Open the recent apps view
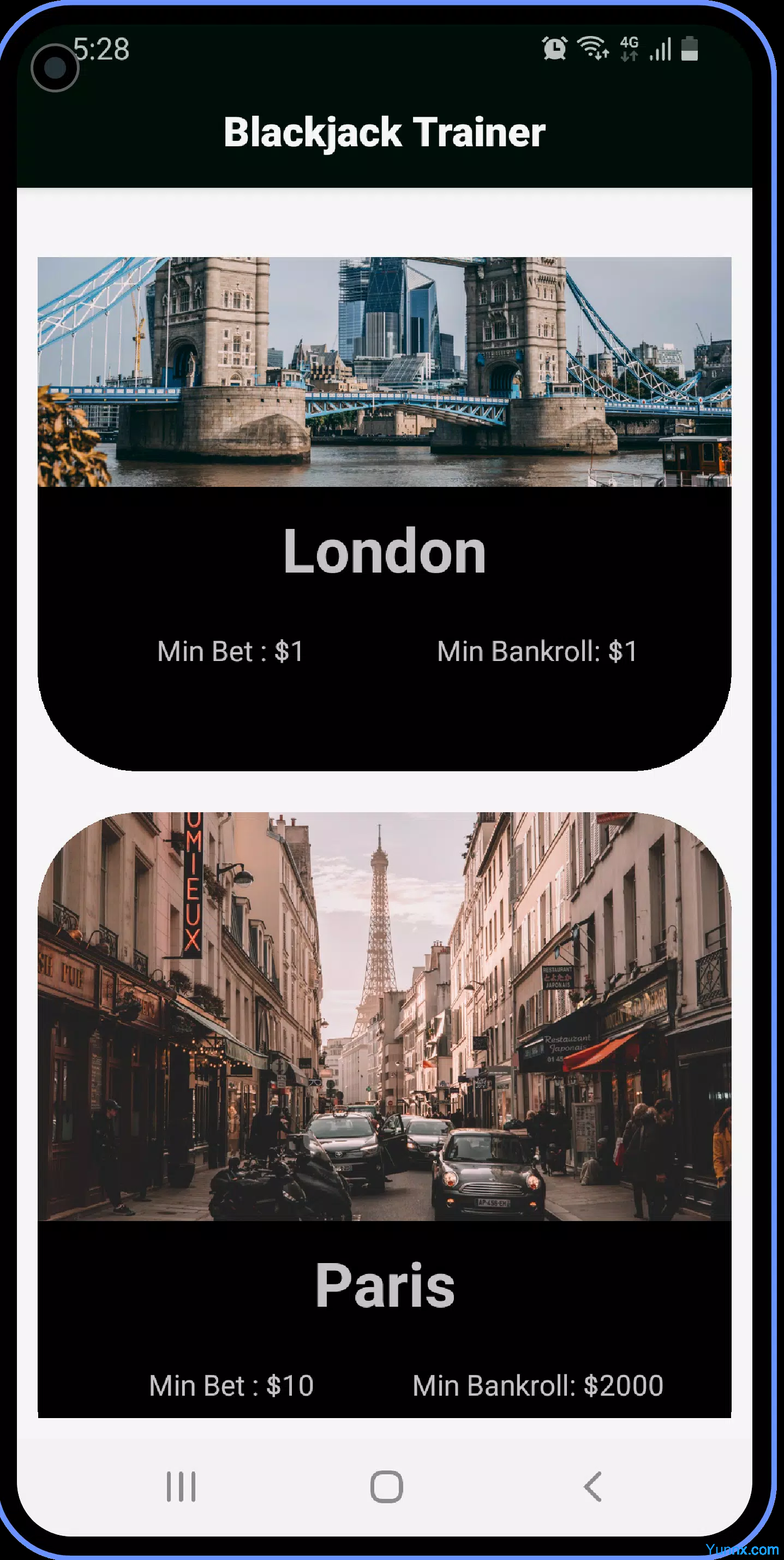This screenshot has width=784, height=1560. [x=181, y=1487]
